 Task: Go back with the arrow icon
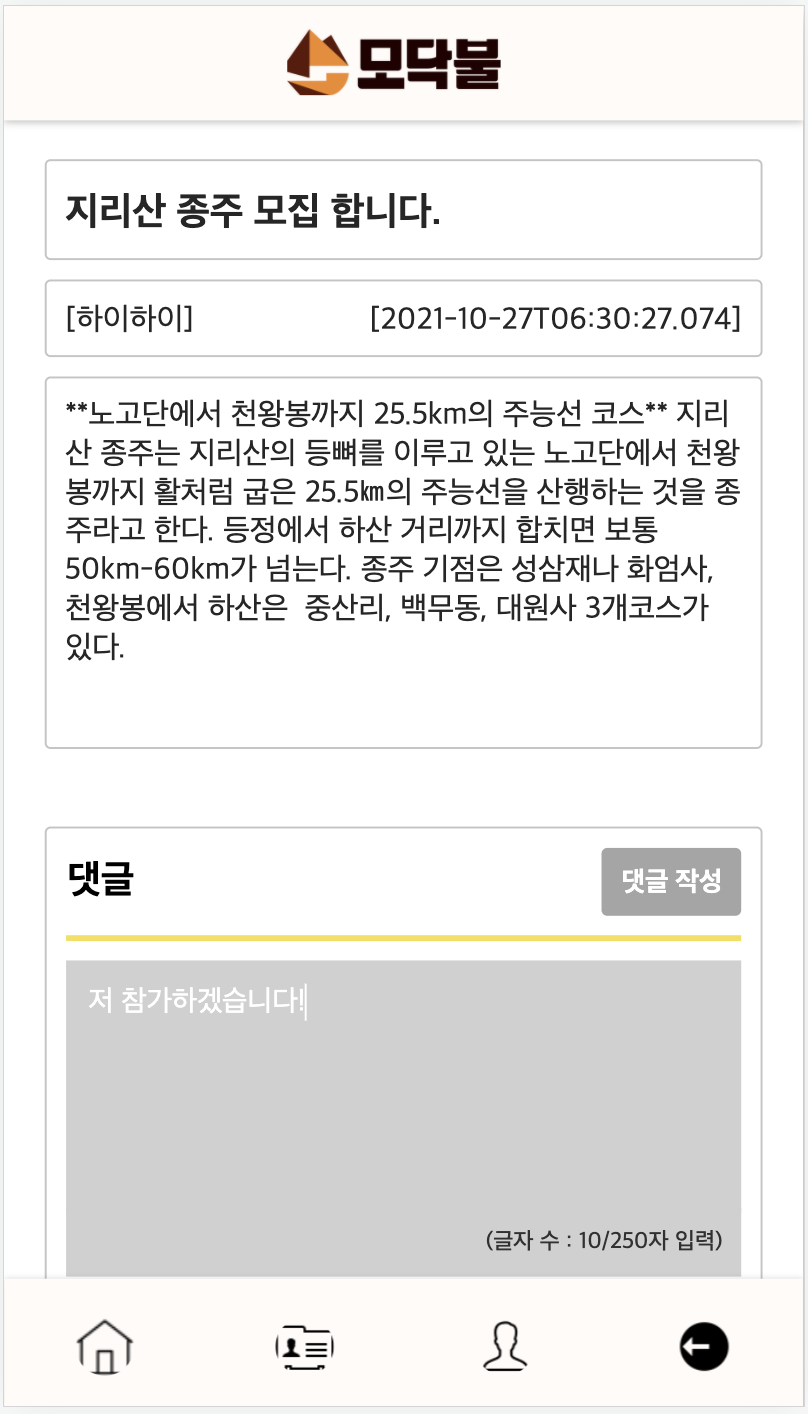coord(704,1346)
